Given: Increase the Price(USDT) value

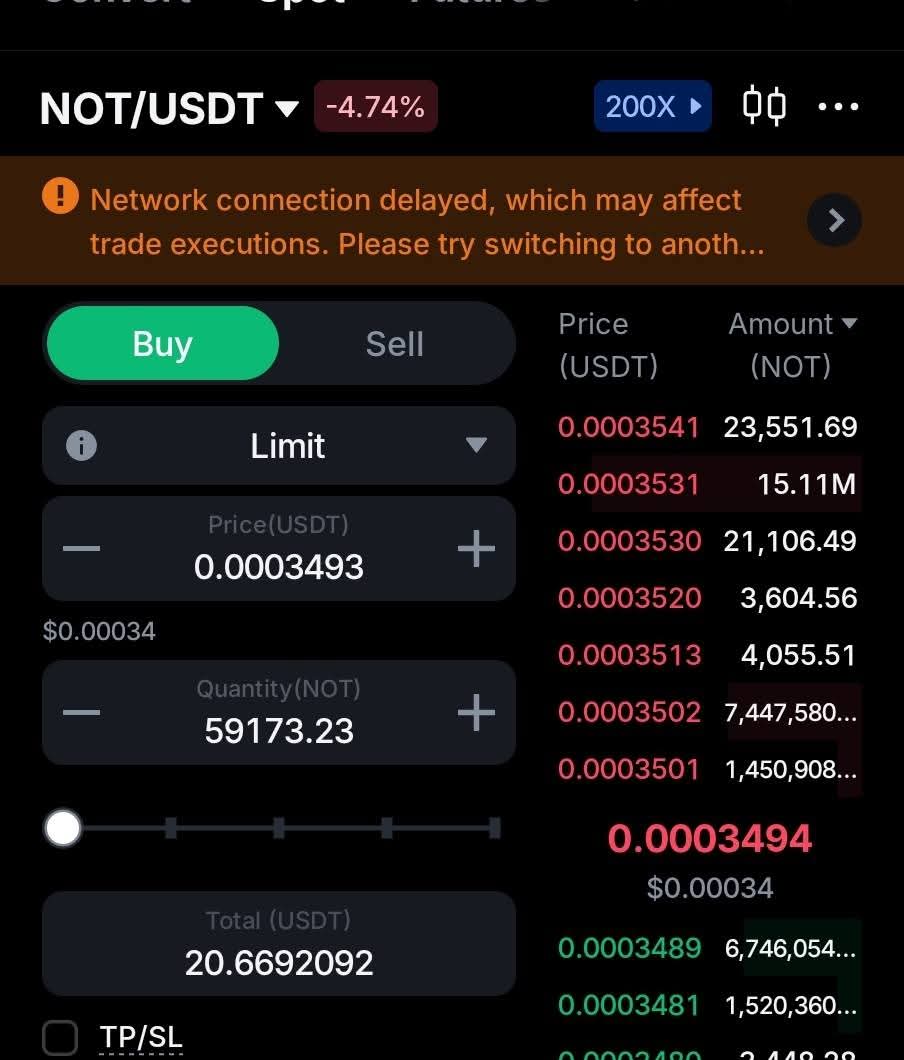Looking at the screenshot, I should (476, 549).
